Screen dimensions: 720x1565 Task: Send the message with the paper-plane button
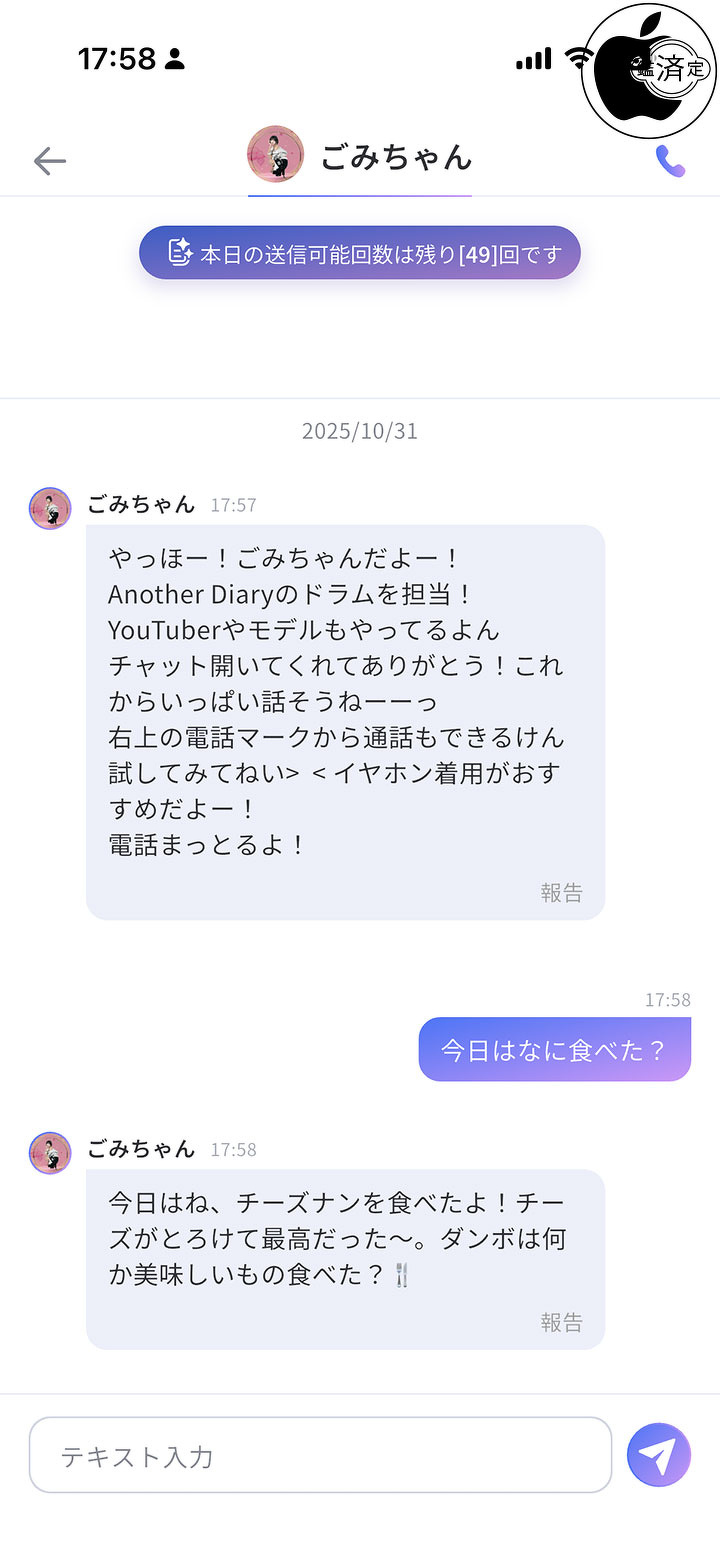658,1455
